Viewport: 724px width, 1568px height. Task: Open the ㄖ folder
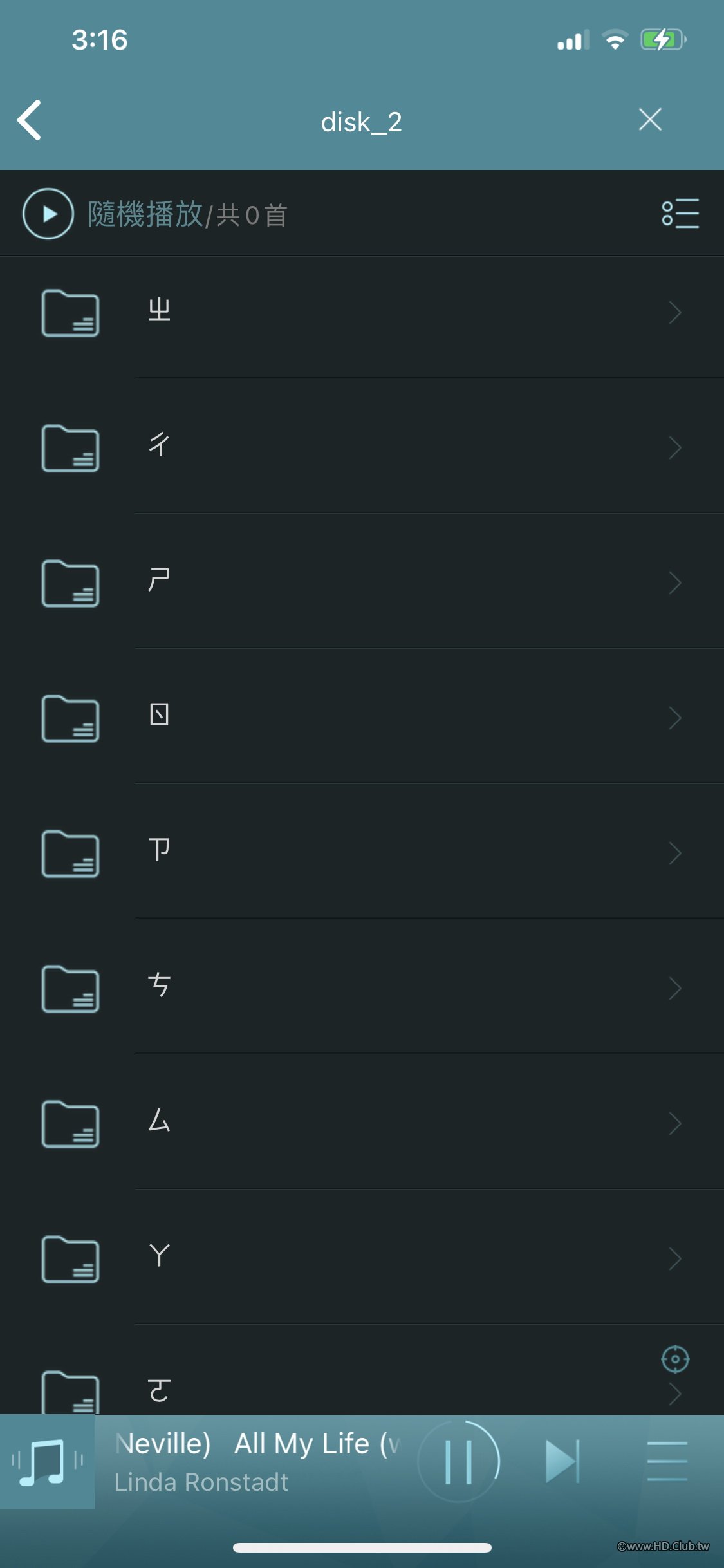pos(362,718)
